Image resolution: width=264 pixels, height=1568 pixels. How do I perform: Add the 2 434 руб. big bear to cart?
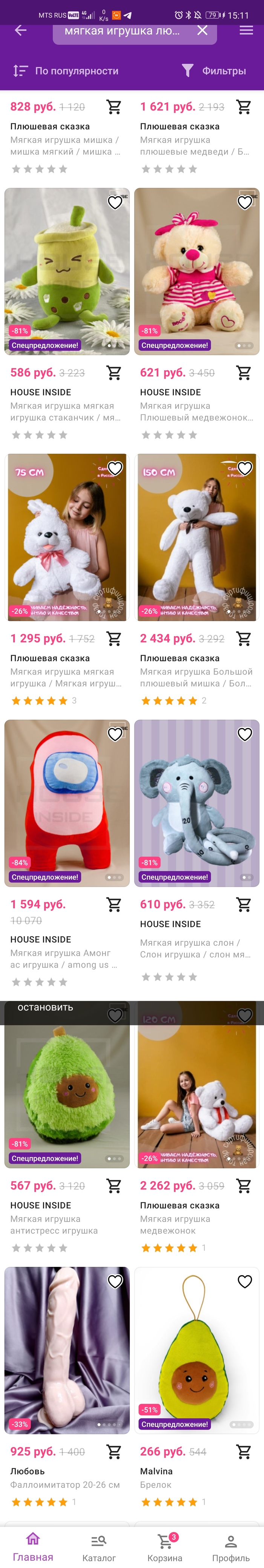(243, 639)
